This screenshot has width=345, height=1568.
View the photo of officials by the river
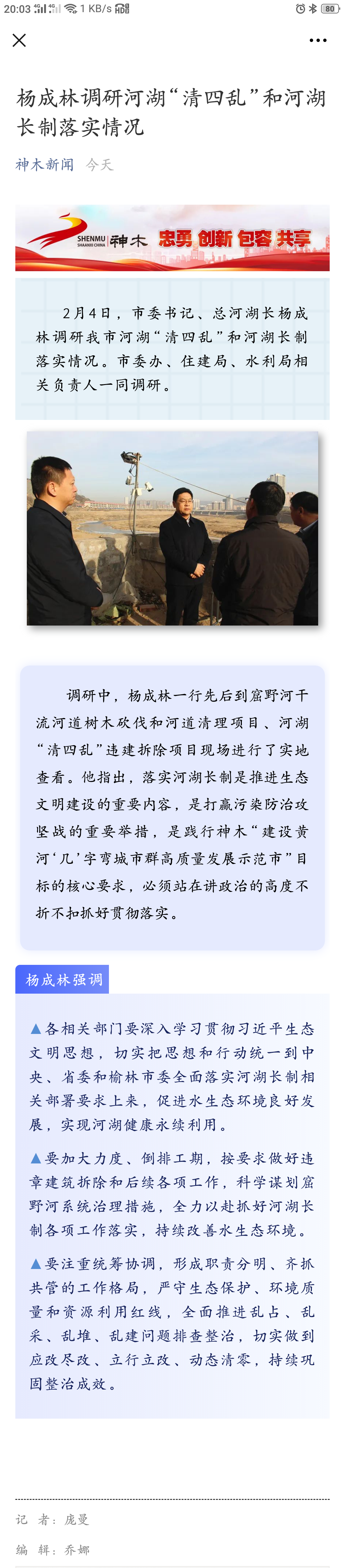(x=172, y=528)
